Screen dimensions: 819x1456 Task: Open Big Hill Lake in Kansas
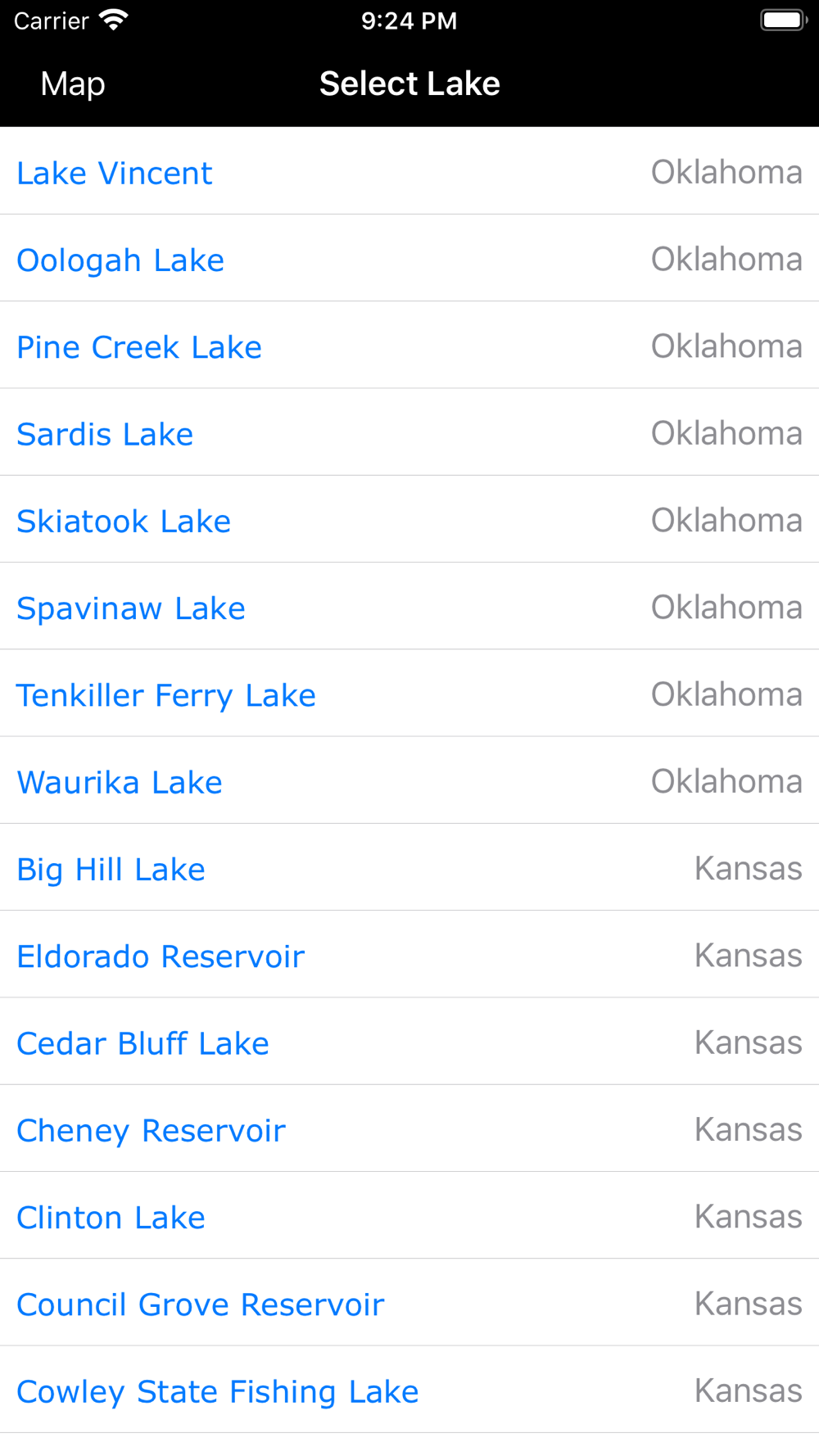coord(409,867)
